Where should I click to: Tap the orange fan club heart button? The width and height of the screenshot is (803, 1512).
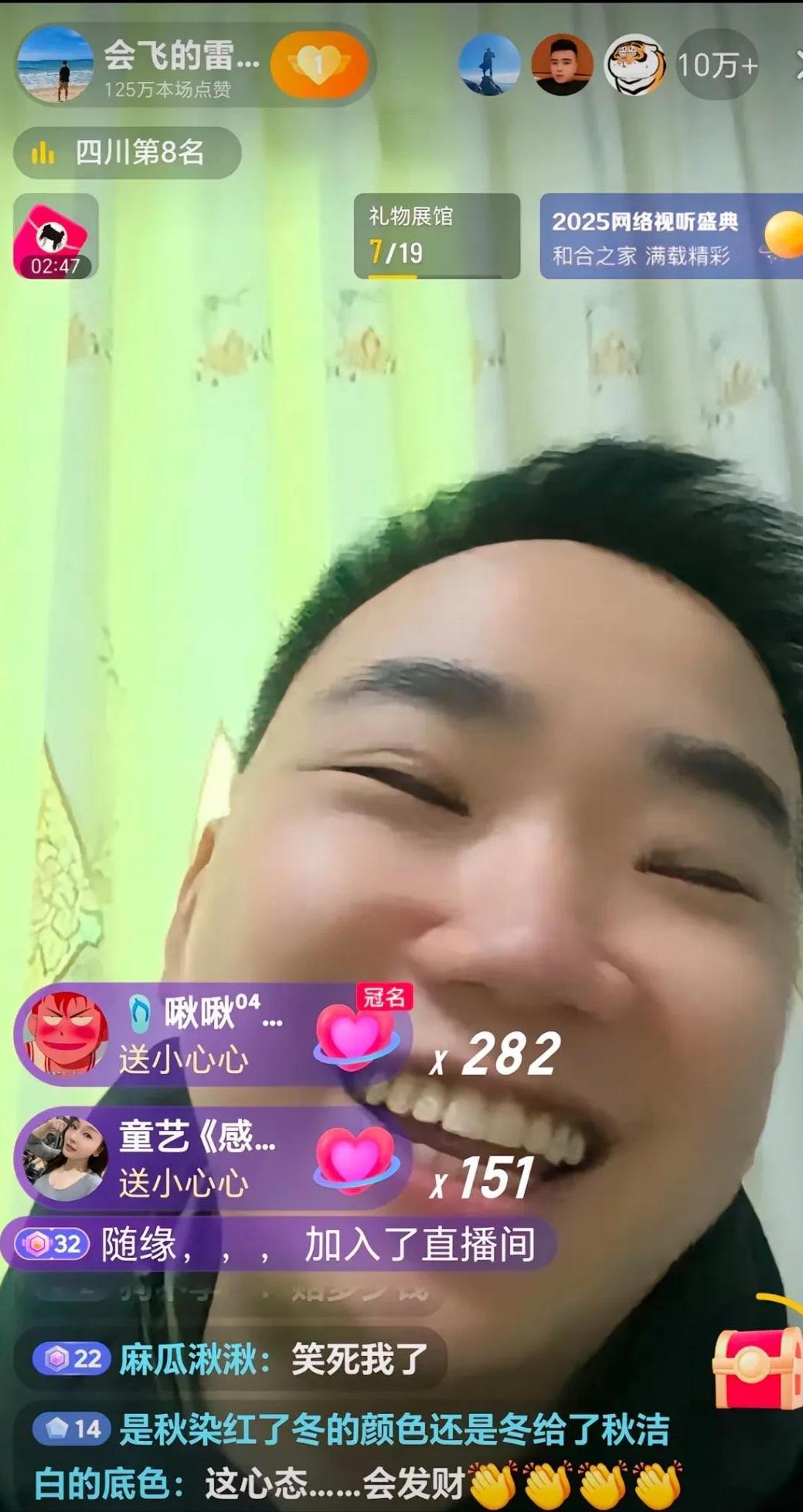pos(318,65)
